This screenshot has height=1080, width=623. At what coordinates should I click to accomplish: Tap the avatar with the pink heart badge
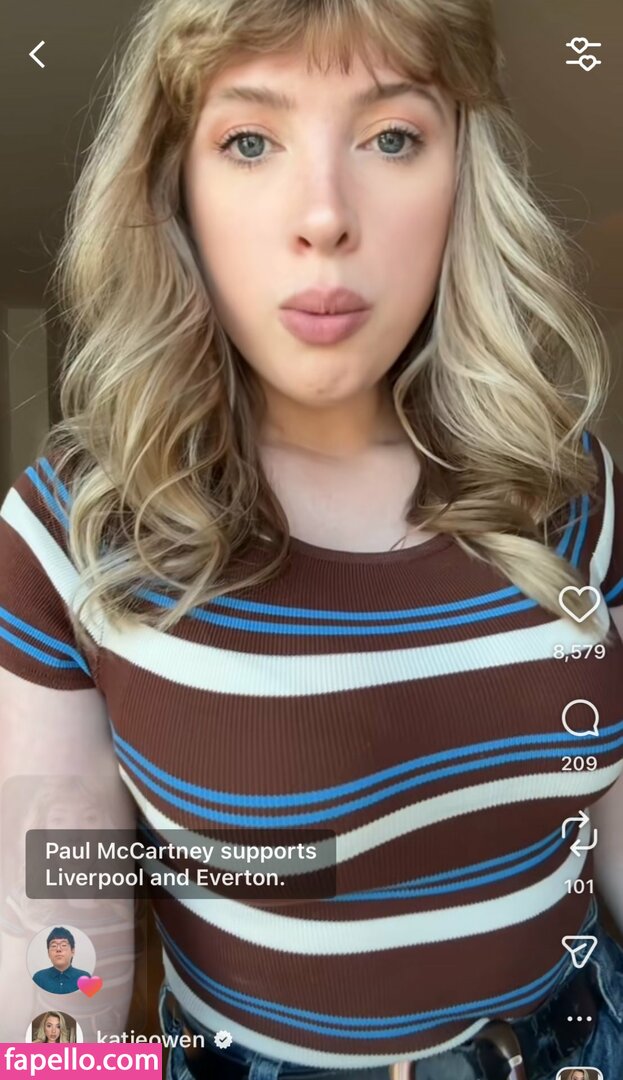click(x=62, y=959)
